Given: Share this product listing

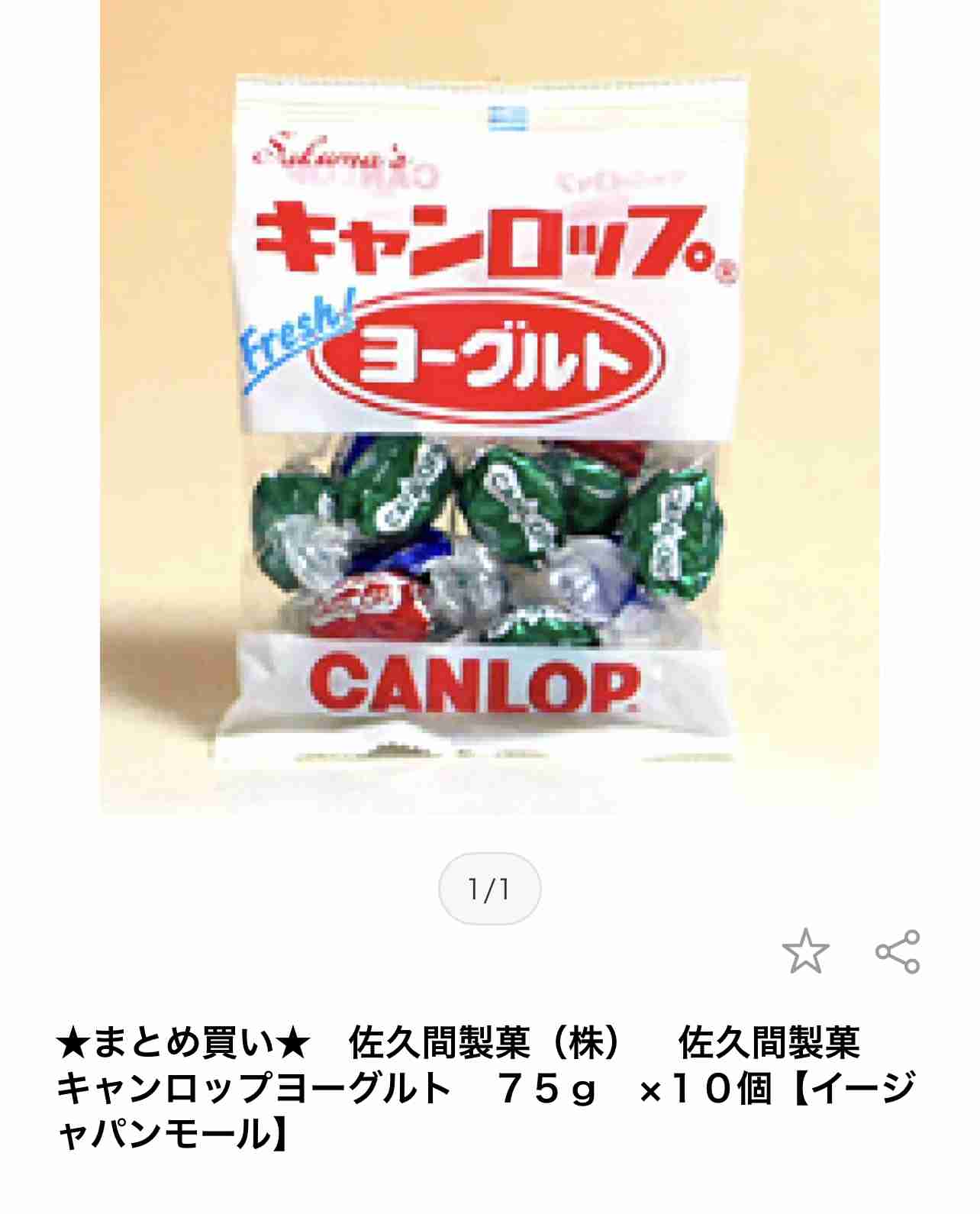Looking at the screenshot, I should (898, 951).
